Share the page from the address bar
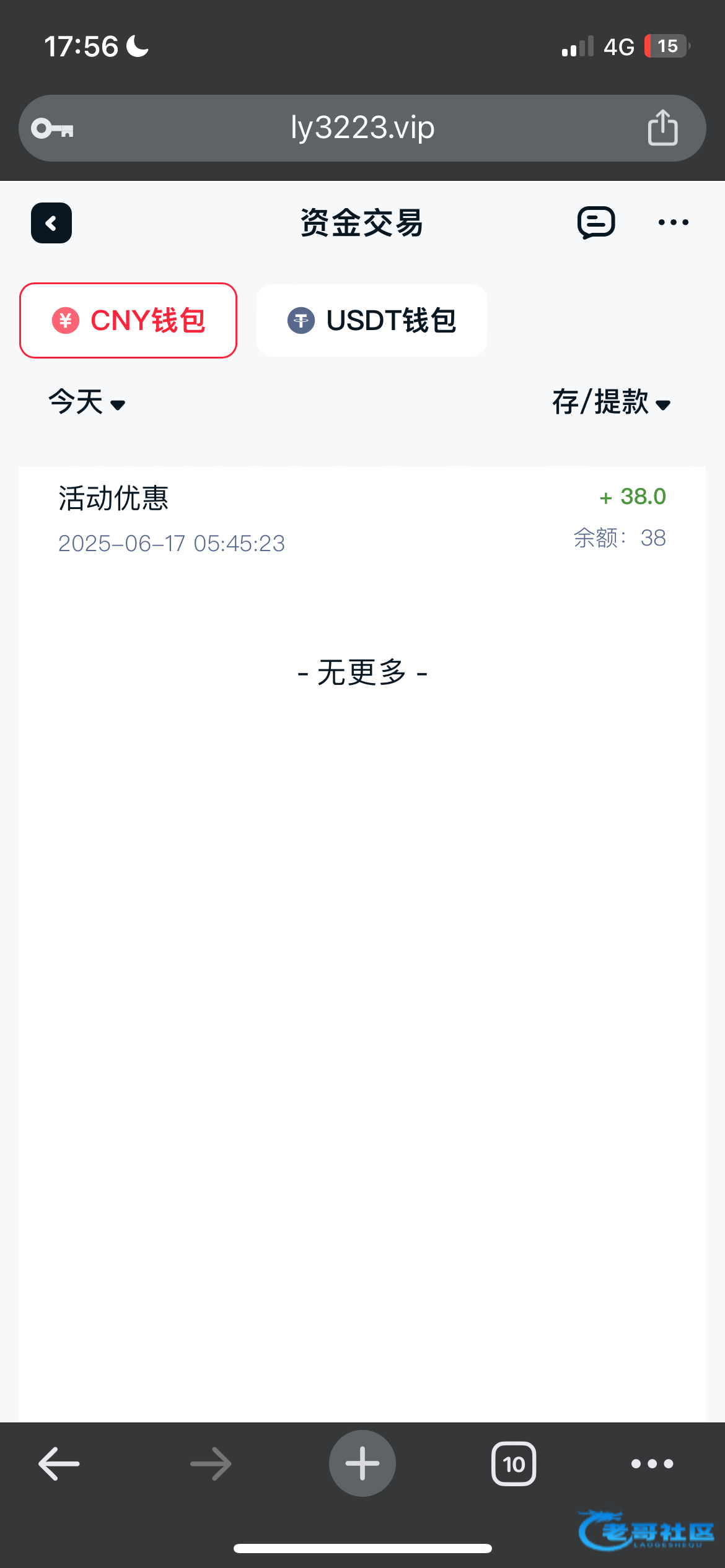The image size is (725, 1568). click(x=662, y=128)
